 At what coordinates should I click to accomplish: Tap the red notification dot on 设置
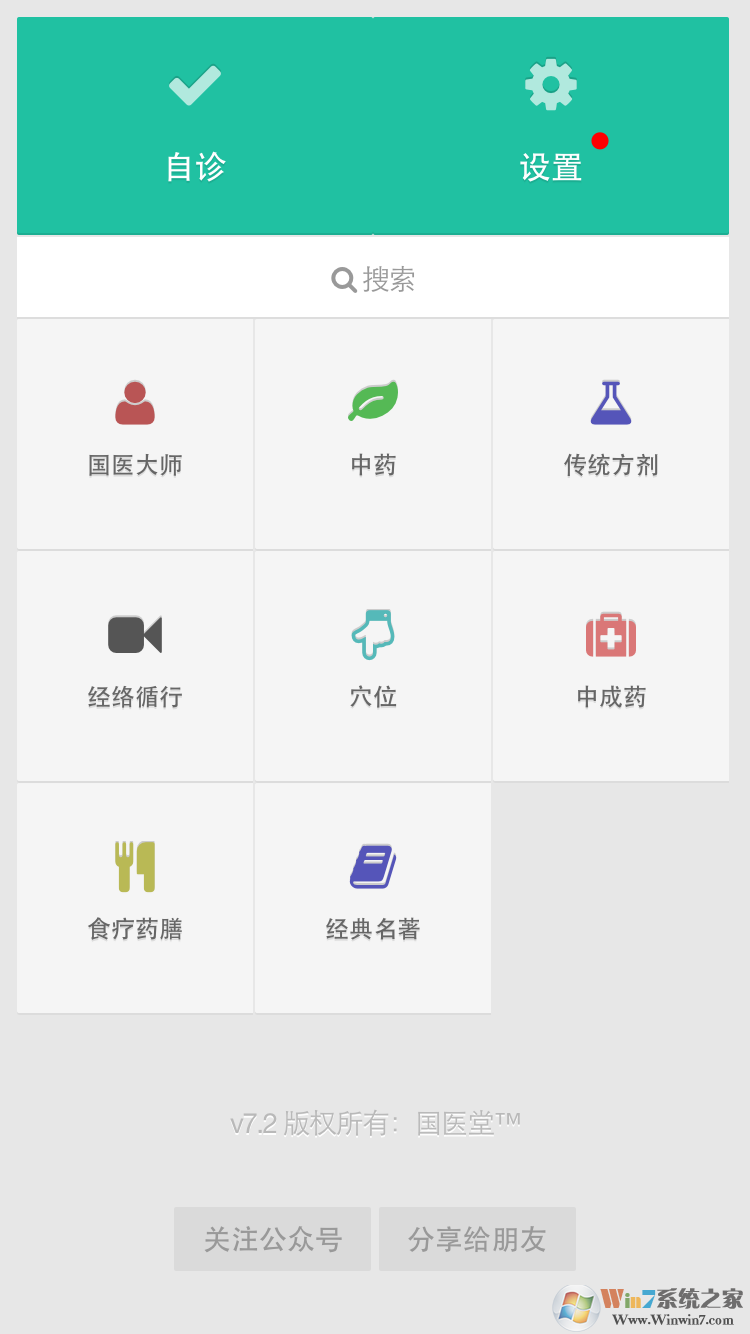point(599,141)
